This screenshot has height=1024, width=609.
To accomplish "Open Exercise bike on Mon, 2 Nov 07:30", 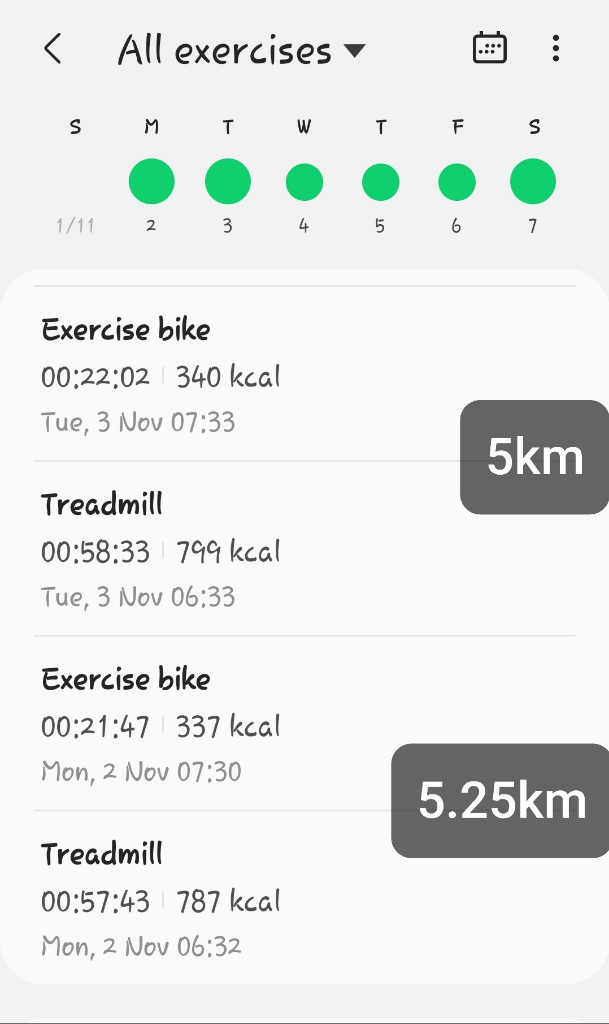I will (305, 723).
